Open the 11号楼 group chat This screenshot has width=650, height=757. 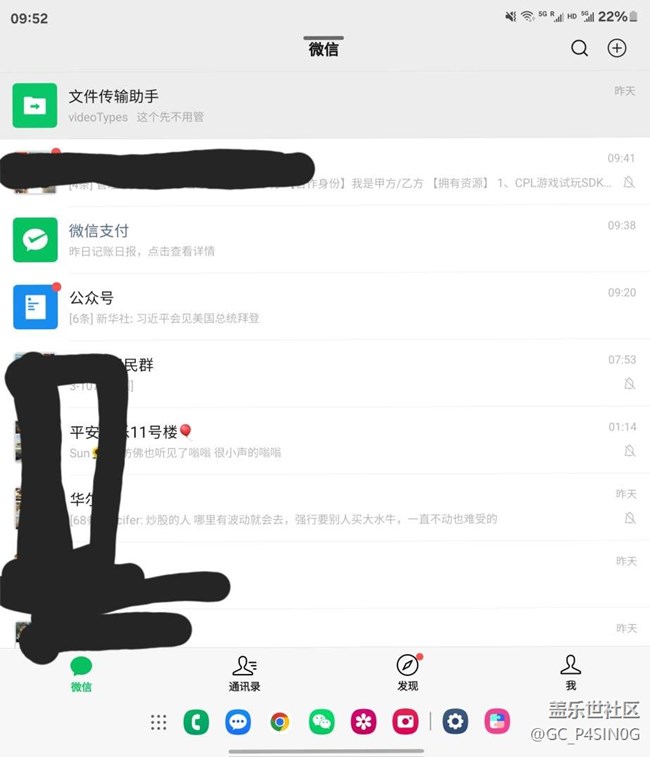coord(330,440)
